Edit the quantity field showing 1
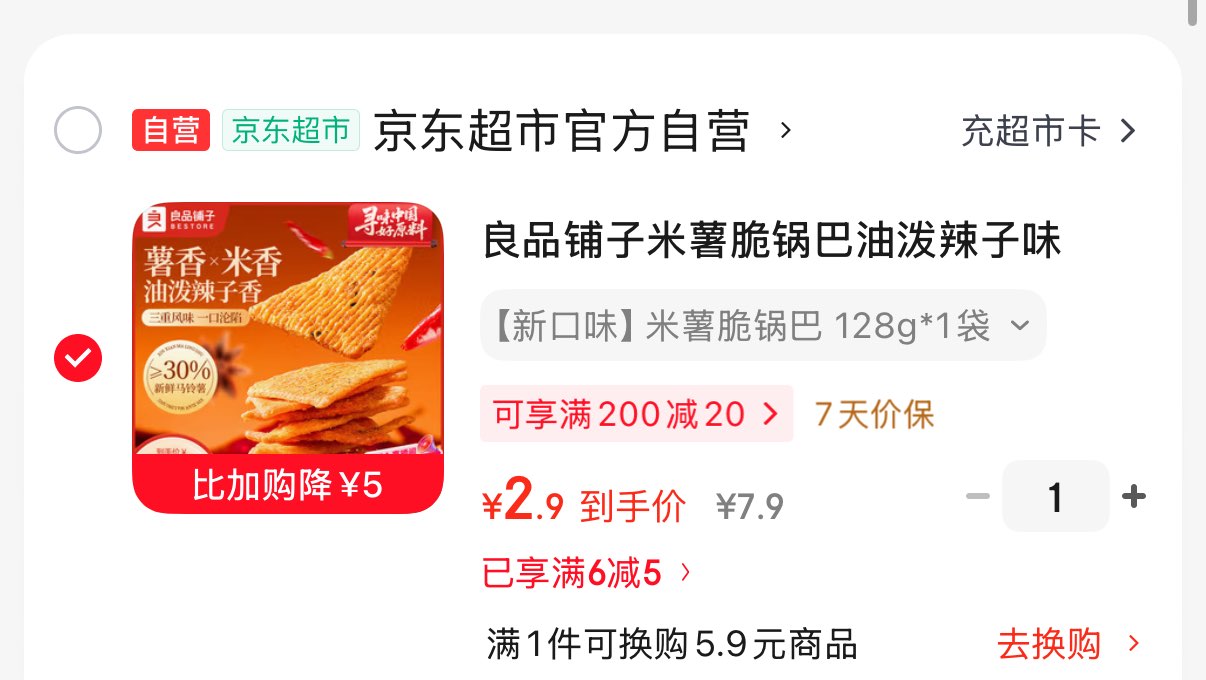1206x680 pixels. (1055, 496)
